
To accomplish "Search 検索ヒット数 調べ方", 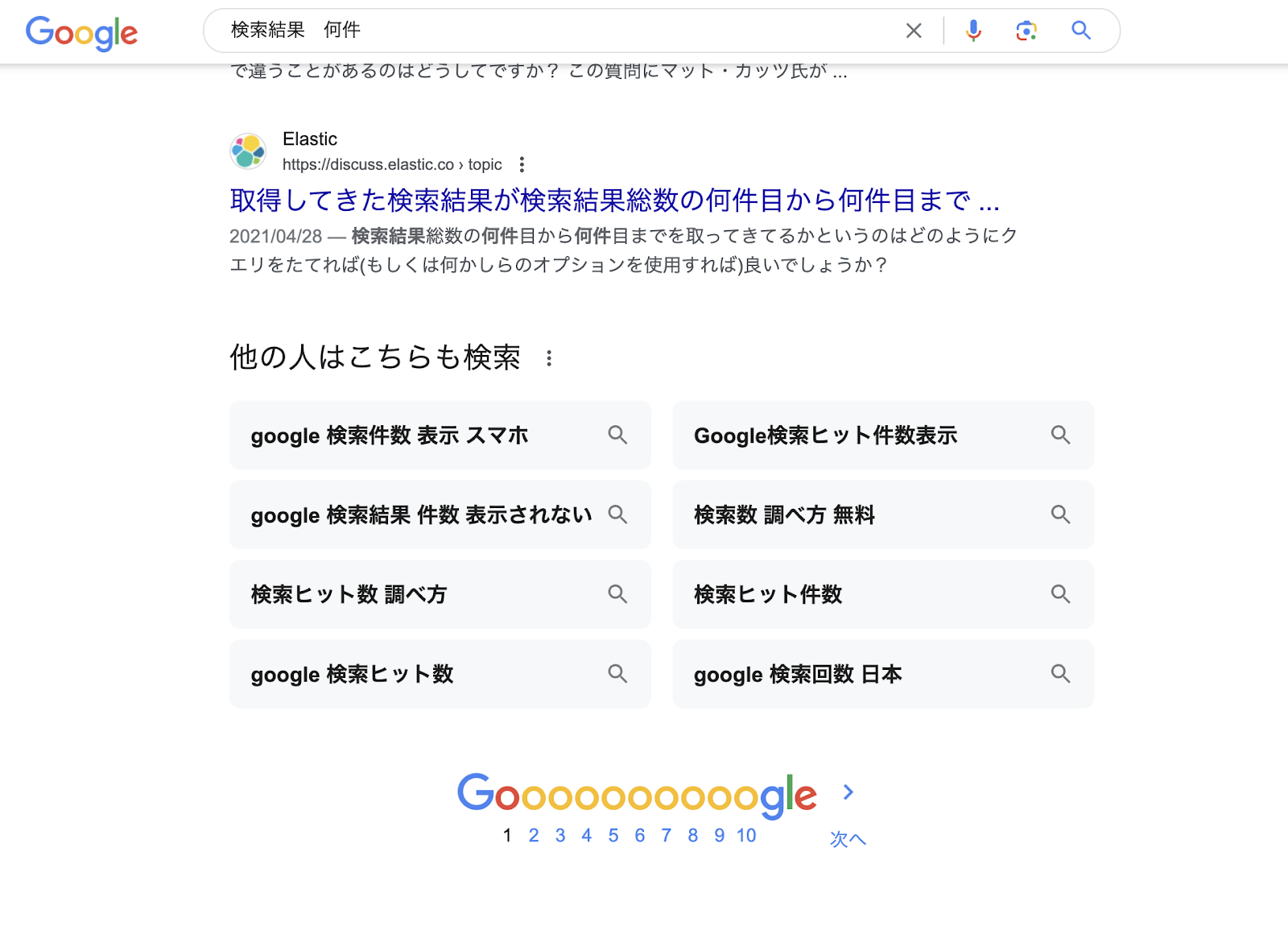I will (x=440, y=594).
